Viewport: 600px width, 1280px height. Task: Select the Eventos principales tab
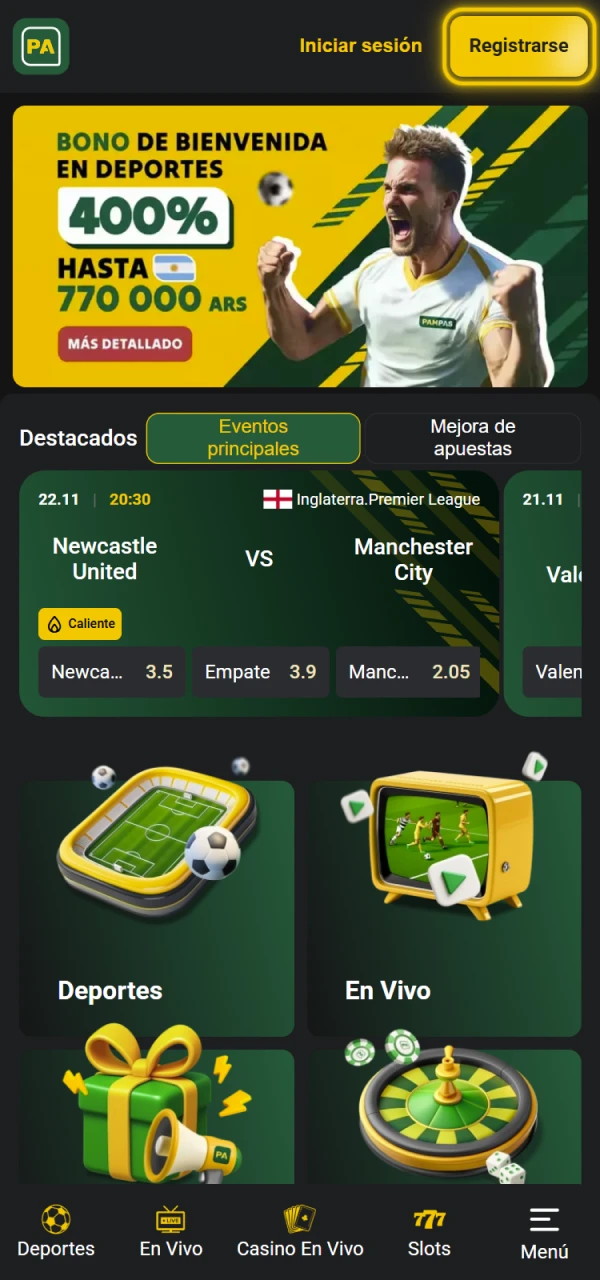click(x=253, y=438)
